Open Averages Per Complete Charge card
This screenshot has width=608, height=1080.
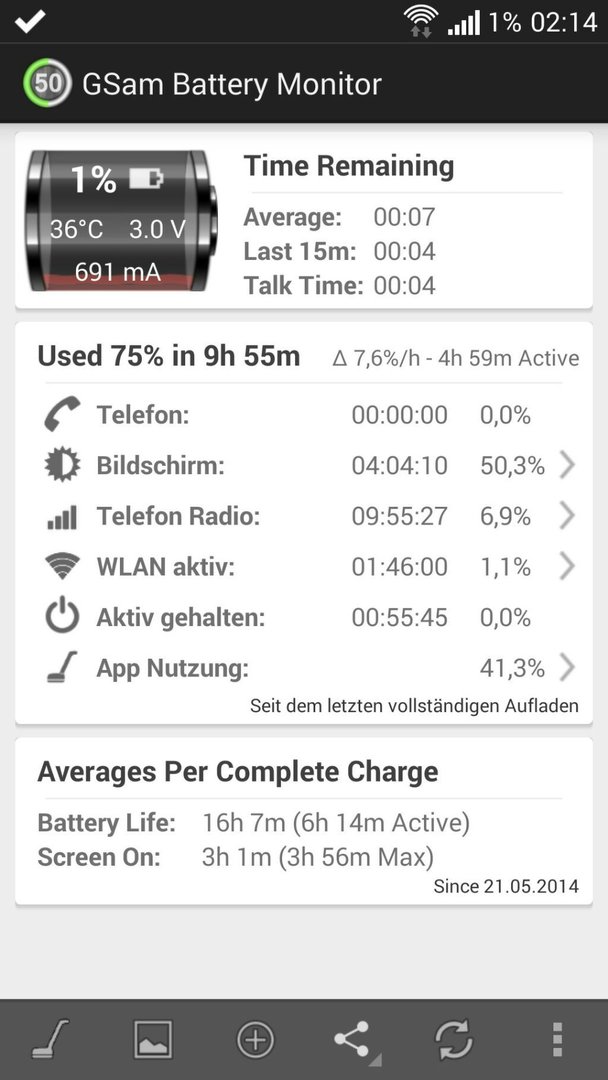point(304,822)
